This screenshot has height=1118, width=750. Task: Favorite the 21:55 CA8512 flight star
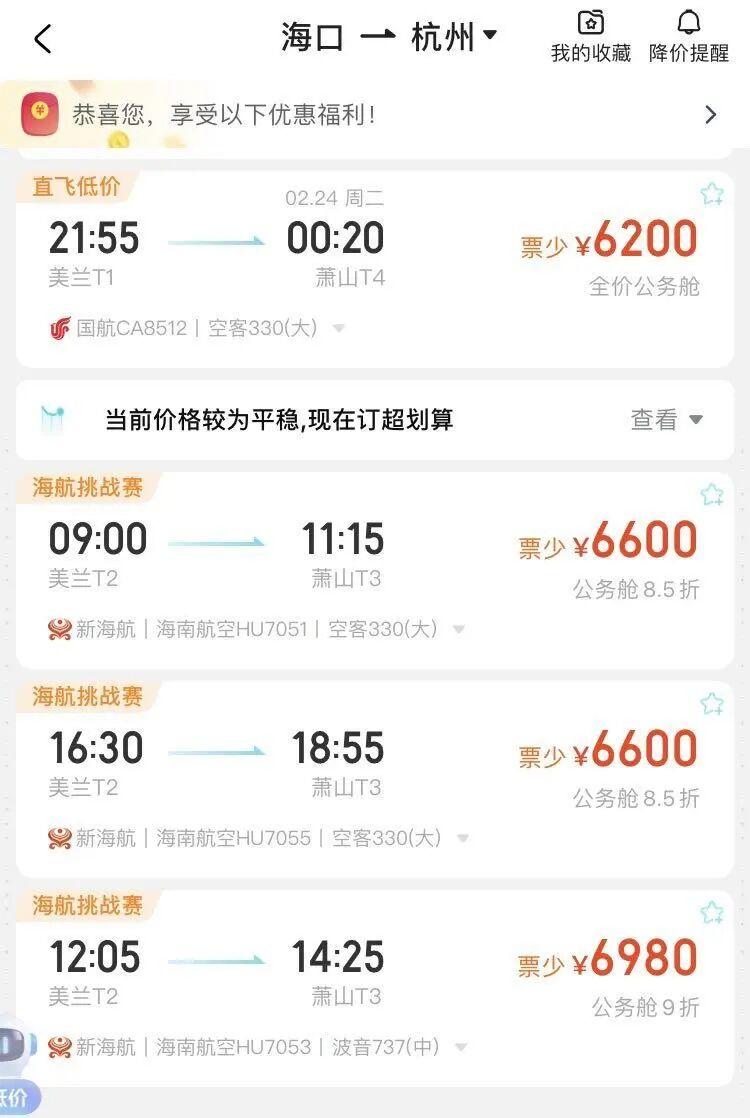711,194
